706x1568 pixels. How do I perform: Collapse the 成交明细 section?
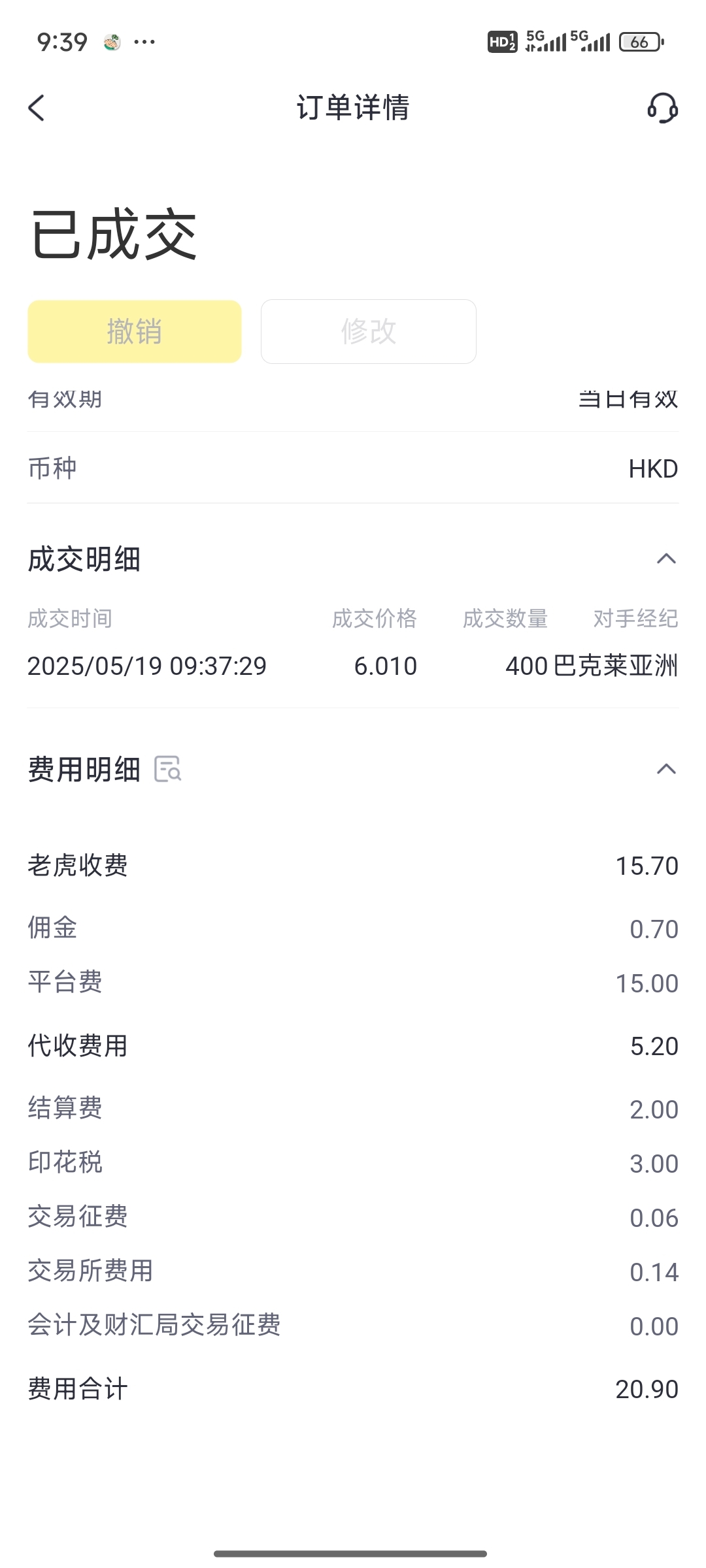666,559
